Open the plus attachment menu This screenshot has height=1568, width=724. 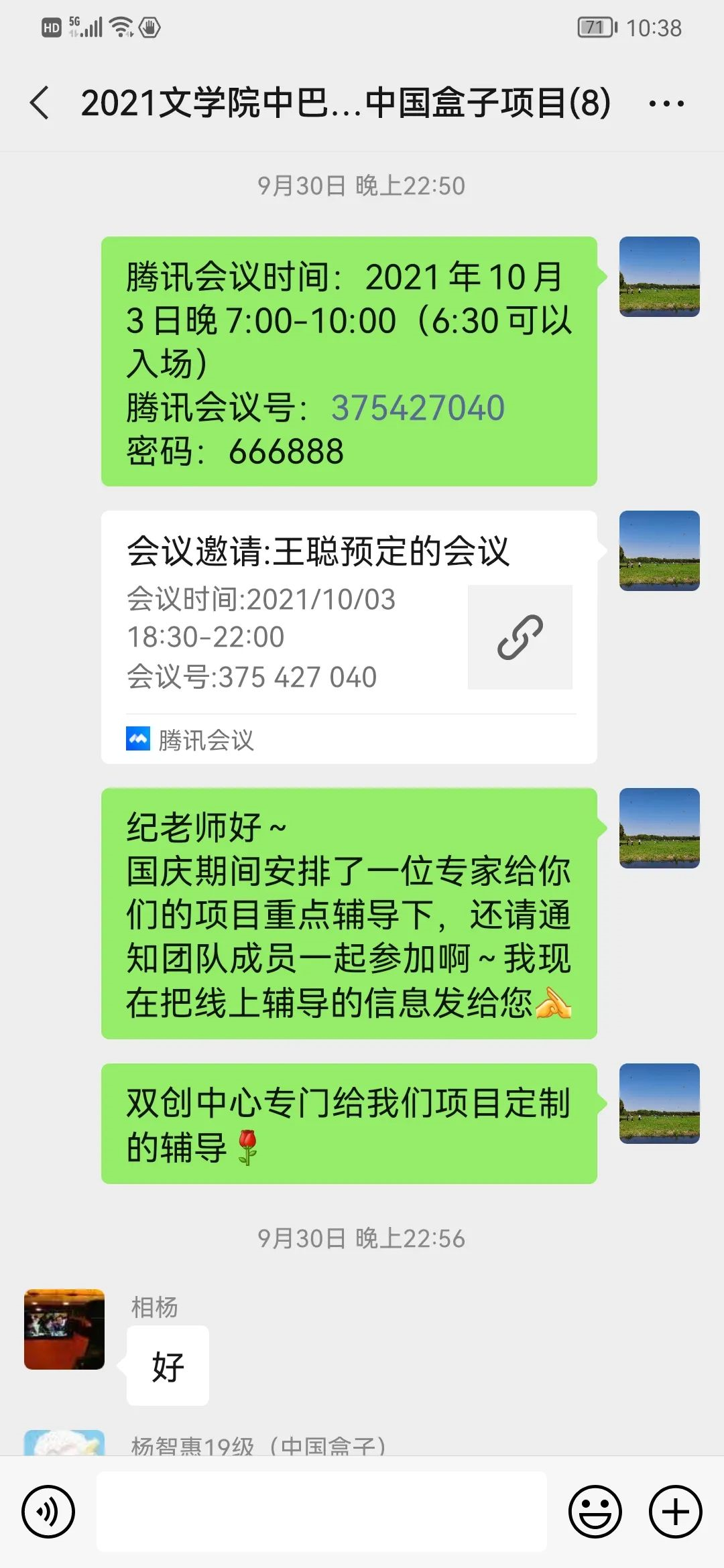(x=675, y=1512)
